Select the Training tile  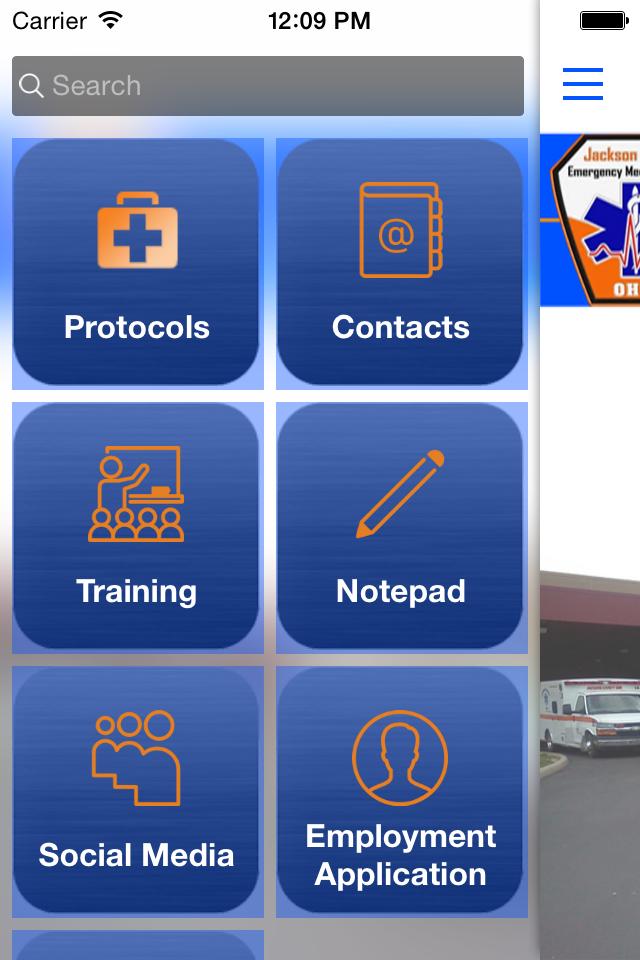(137, 527)
